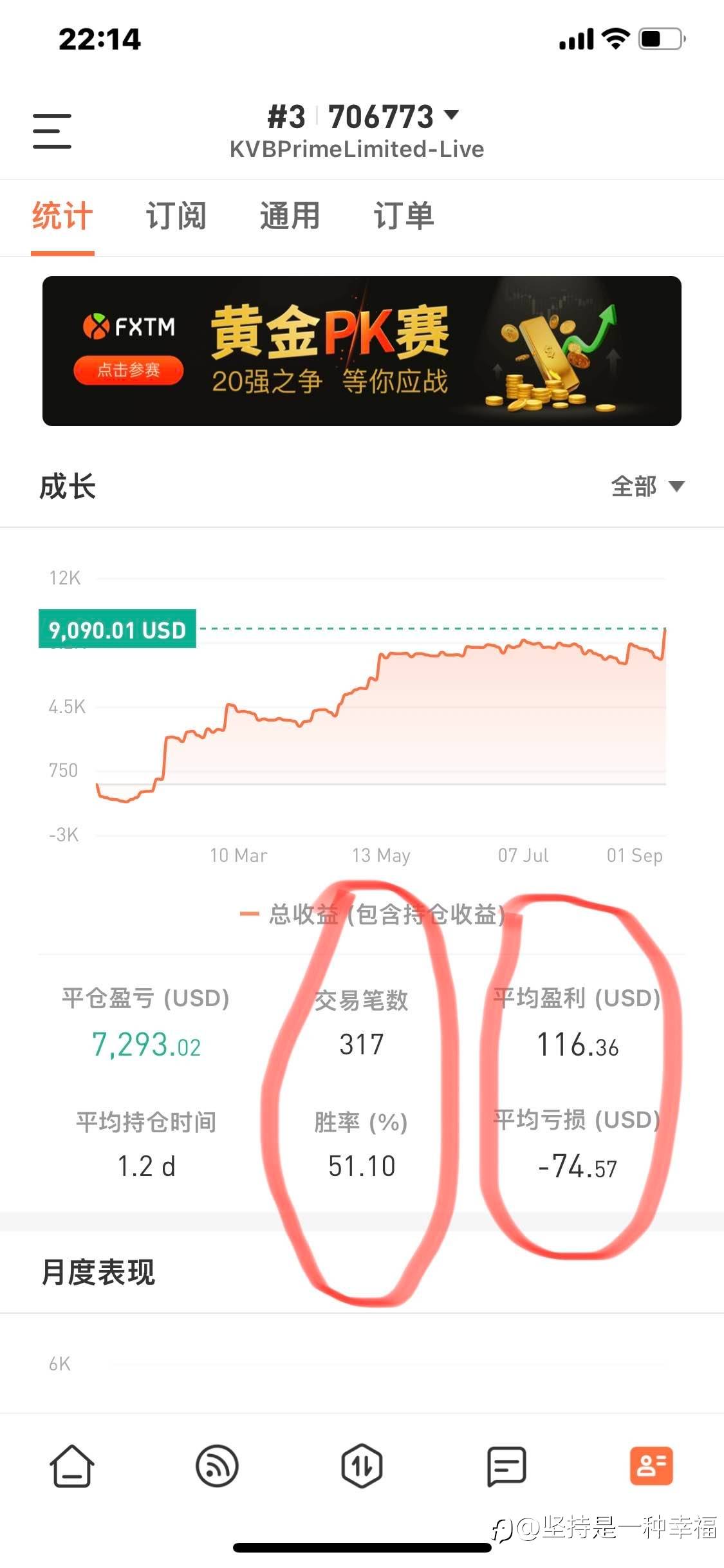Image resolution: width=724 pixels, height=1568 pixels.
Task: Open the 全部 time range dropdown
Action: click(x=647, y=486)
